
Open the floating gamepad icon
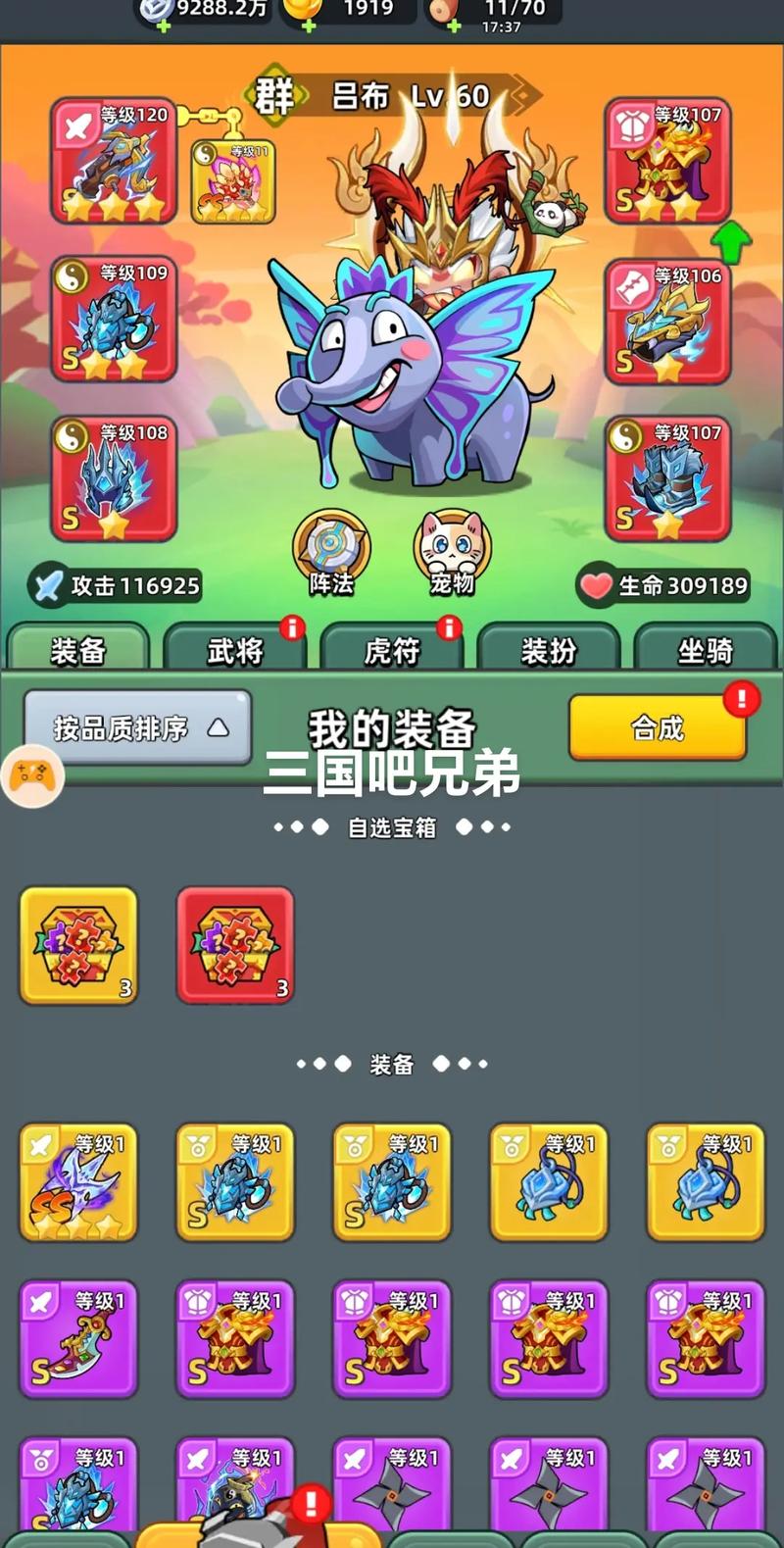coord(31,776)
